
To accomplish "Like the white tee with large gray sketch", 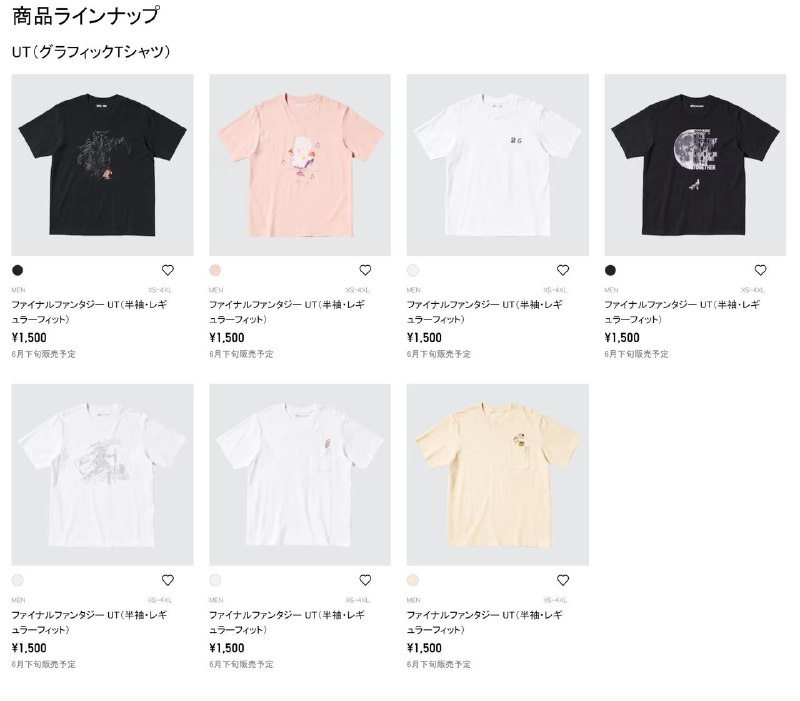I will [x=167, y=580].
